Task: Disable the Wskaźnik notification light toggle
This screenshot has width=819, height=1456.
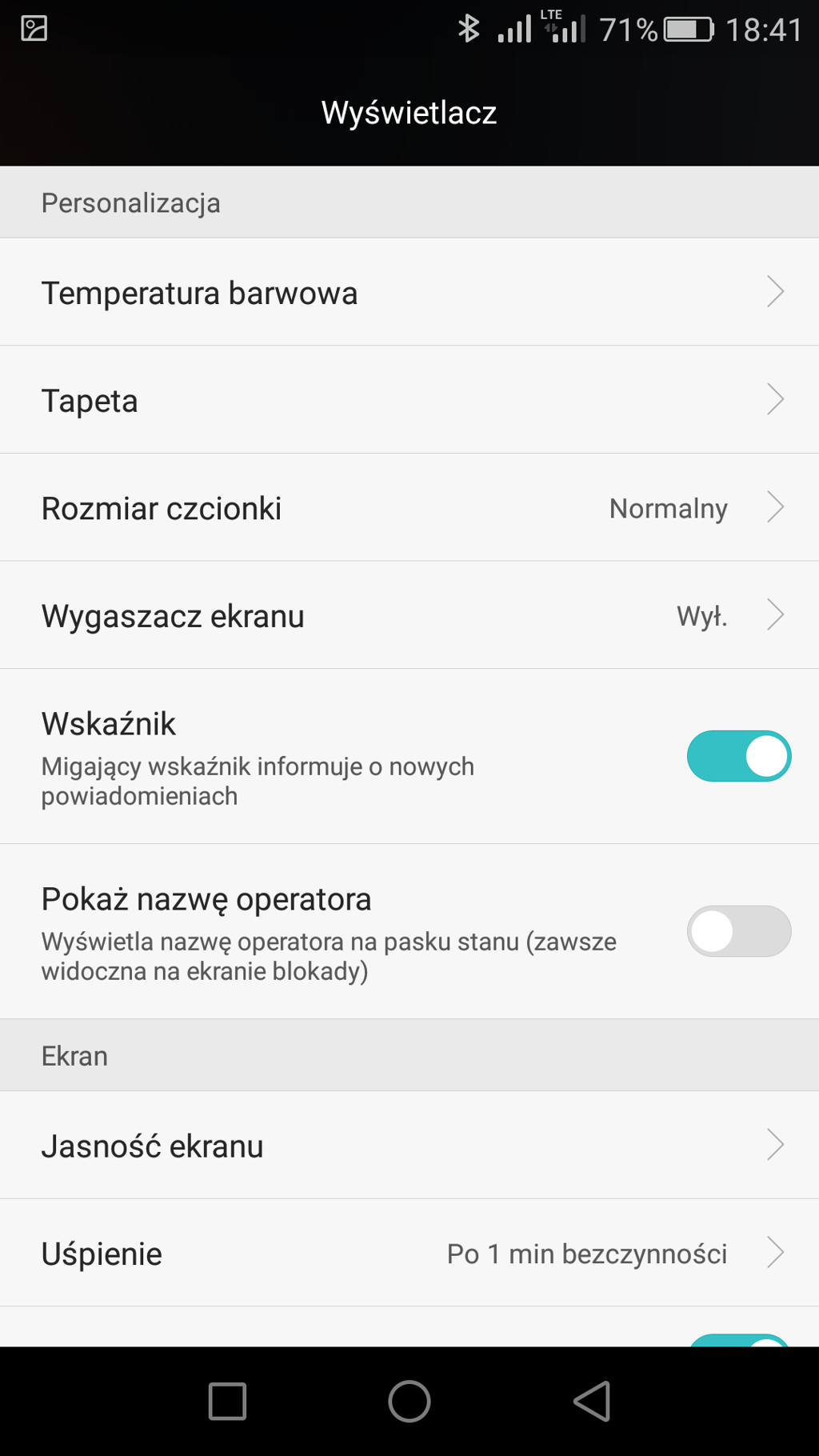Action: tap(738, 756)
